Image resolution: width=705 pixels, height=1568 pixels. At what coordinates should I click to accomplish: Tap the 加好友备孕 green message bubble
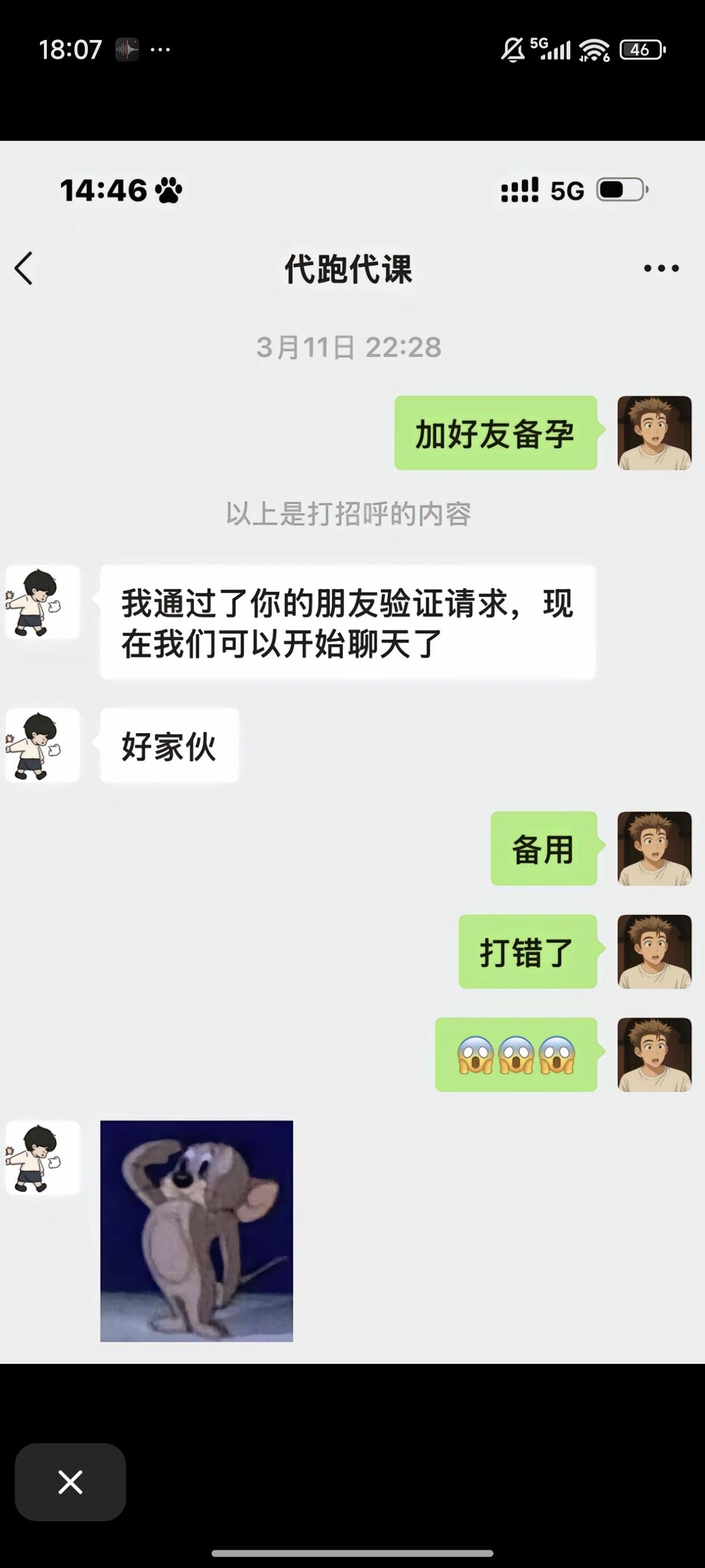pyautogui.click(x=495, y=433)
